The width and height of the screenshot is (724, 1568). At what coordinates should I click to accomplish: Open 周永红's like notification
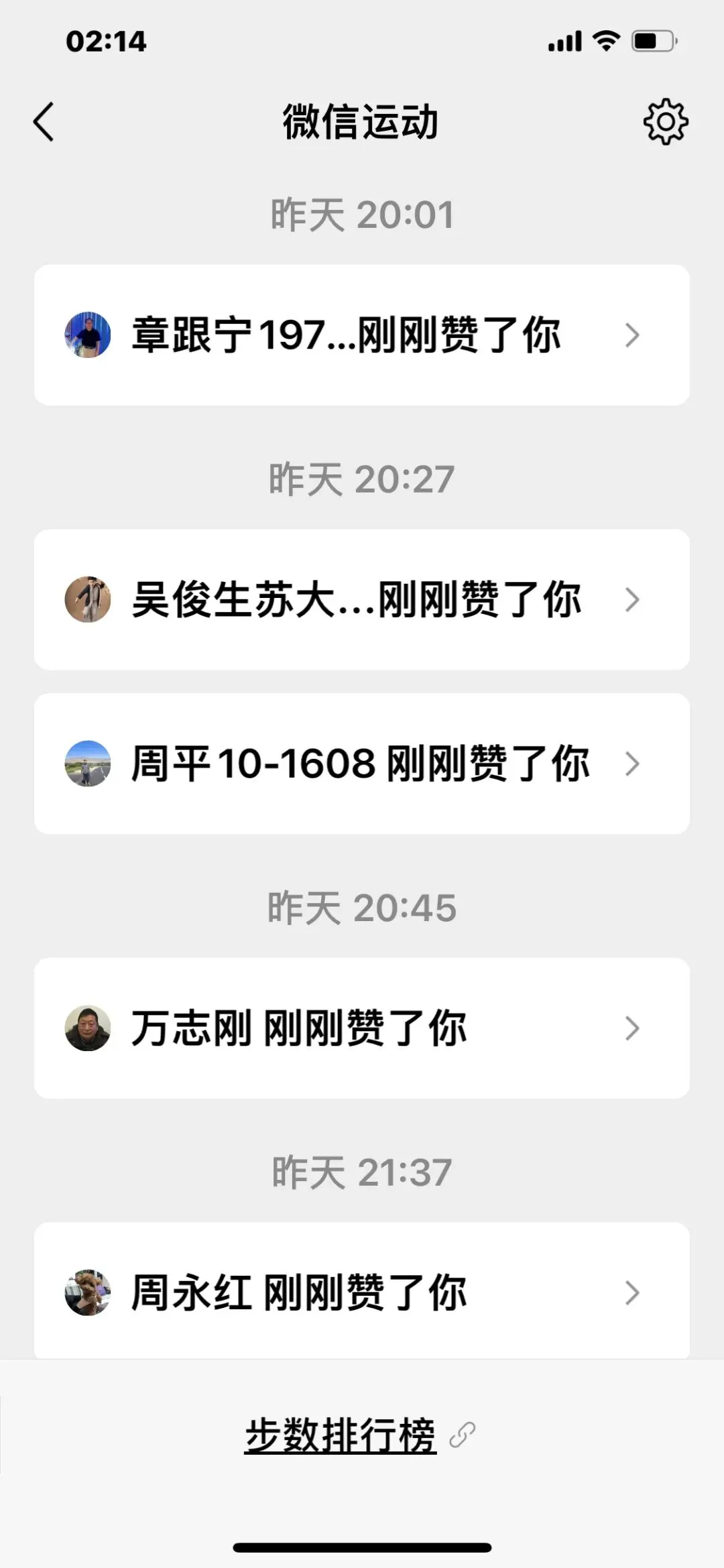[x=362, y=1292]
